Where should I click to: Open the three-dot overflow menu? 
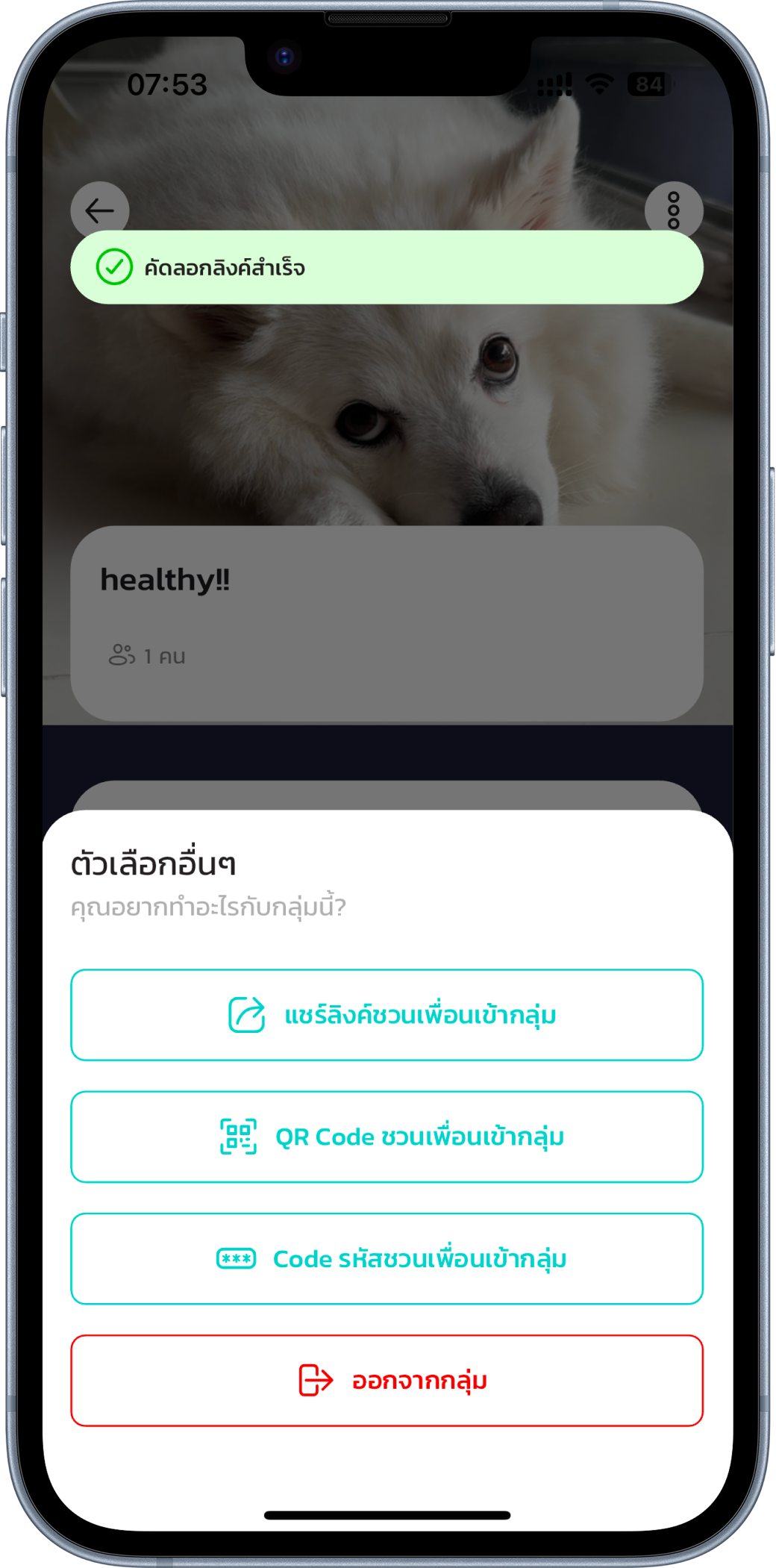[673, 210]
